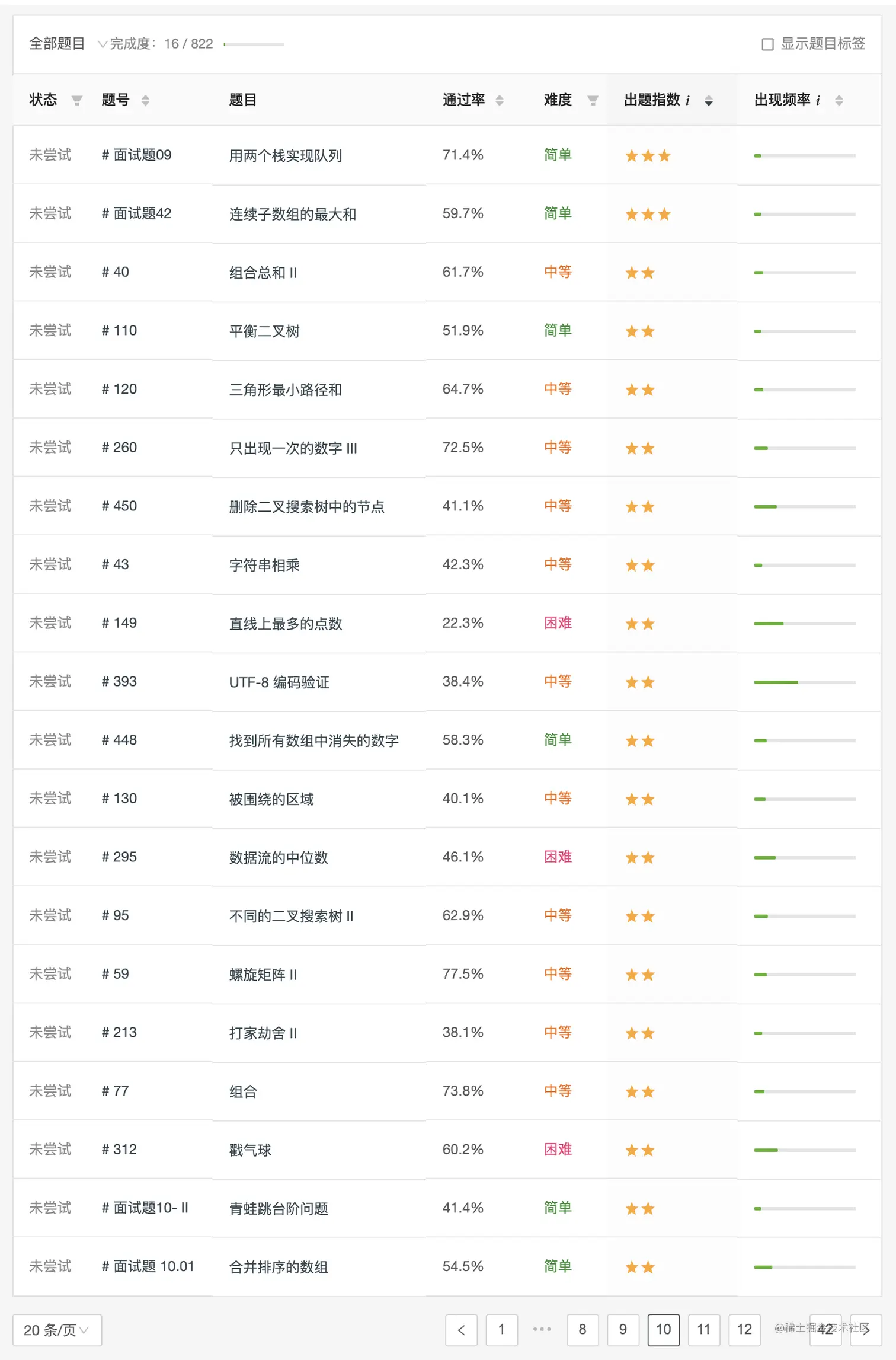This screenshot has width=896, height=1360.
Task: Go to the previous page arrow
Action: coord(461,1330)
